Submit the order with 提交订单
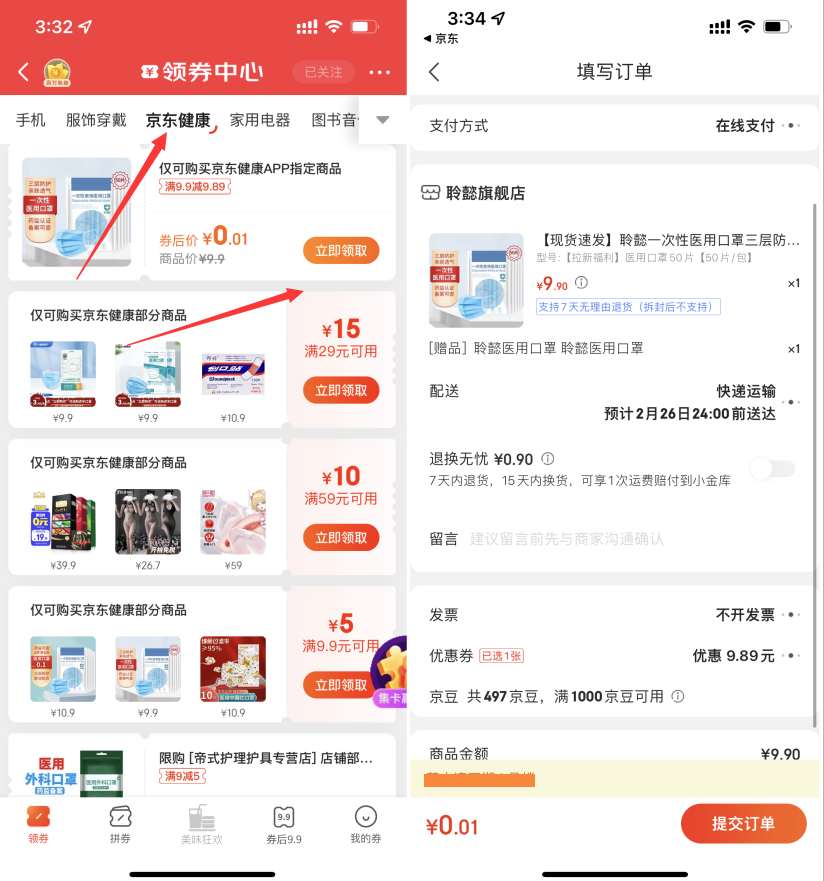Viewport: 824px width, 881px height. (x=743, y=824)
